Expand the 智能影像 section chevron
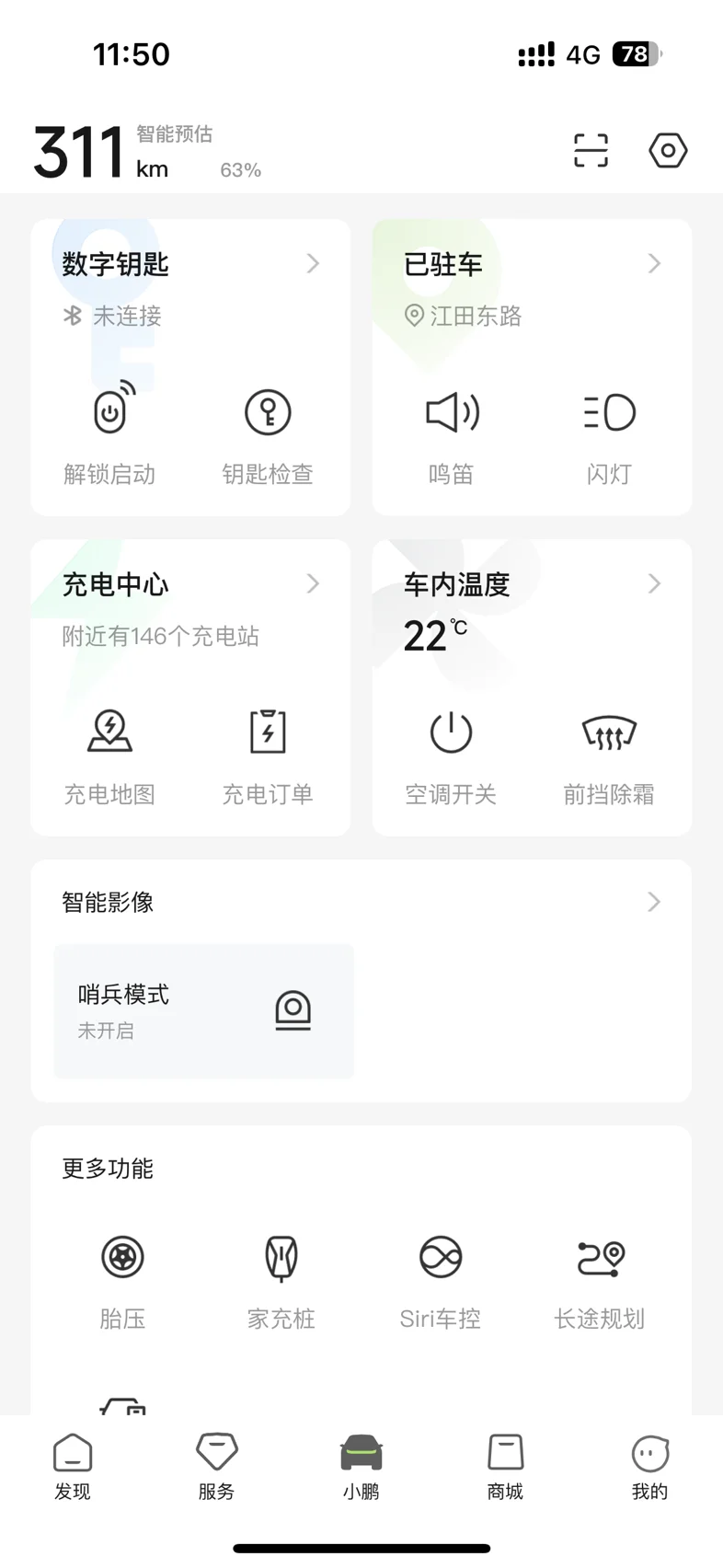The height and width of the screenshot is (1568, 723). tap(654, 902)
